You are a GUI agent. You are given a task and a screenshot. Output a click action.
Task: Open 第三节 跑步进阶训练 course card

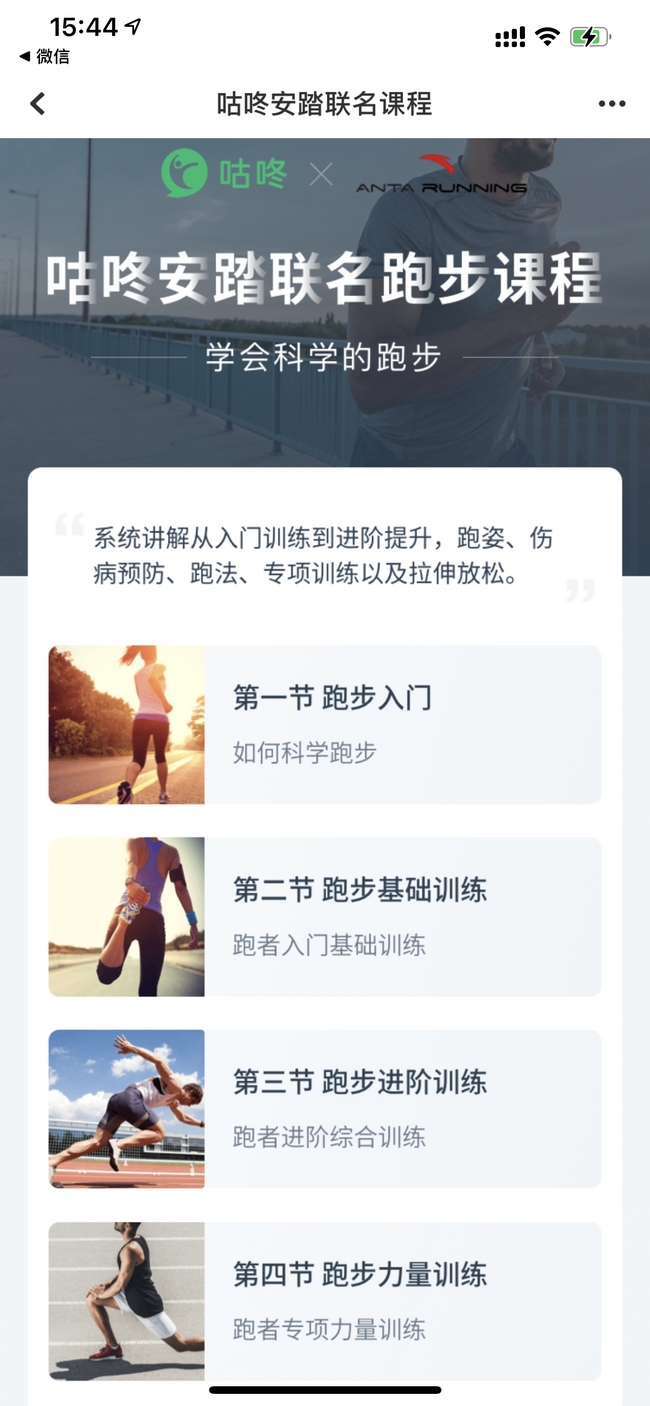tap(325, 1108)
